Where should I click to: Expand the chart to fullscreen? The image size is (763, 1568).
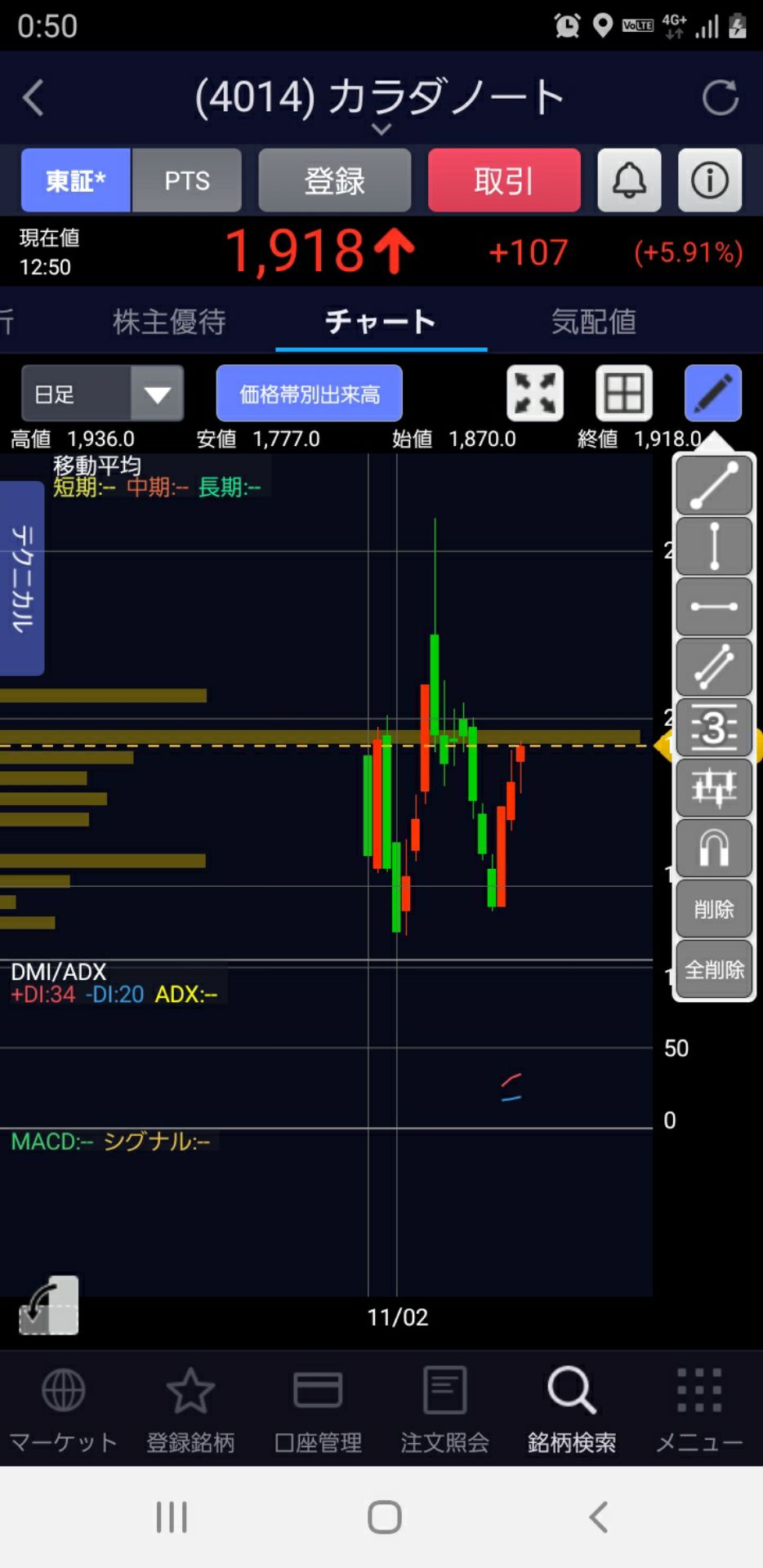coord(535,394)
